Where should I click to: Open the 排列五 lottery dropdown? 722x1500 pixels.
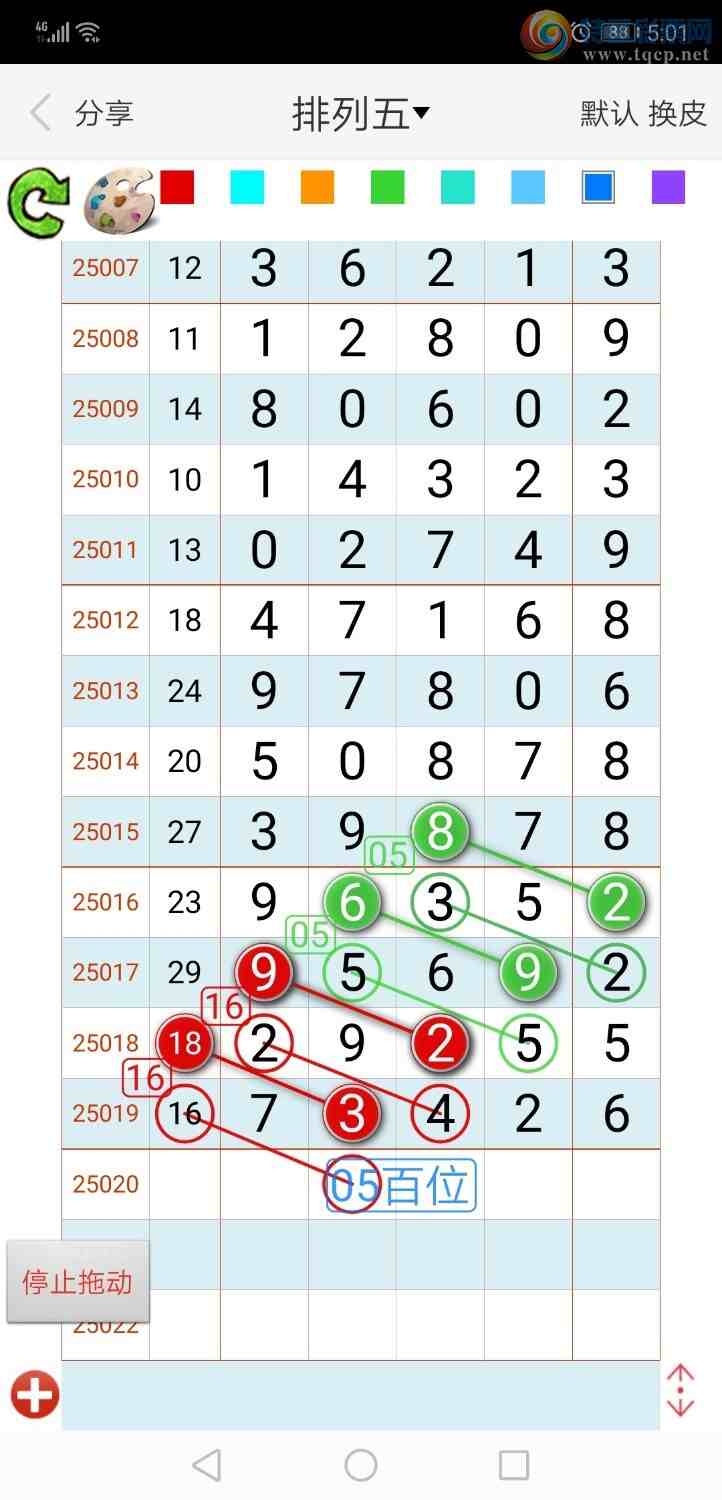click(x=360, y=114)
